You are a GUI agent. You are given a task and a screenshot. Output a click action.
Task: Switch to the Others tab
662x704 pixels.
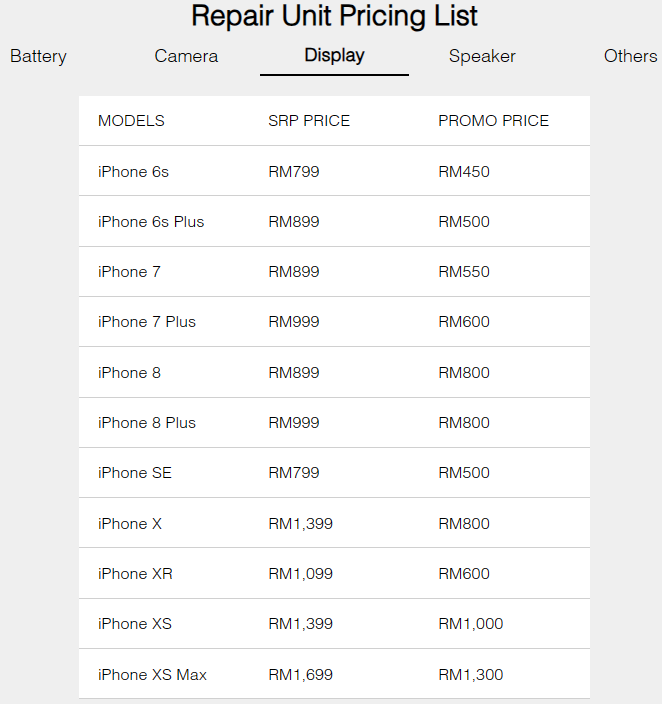pos(630,56)
